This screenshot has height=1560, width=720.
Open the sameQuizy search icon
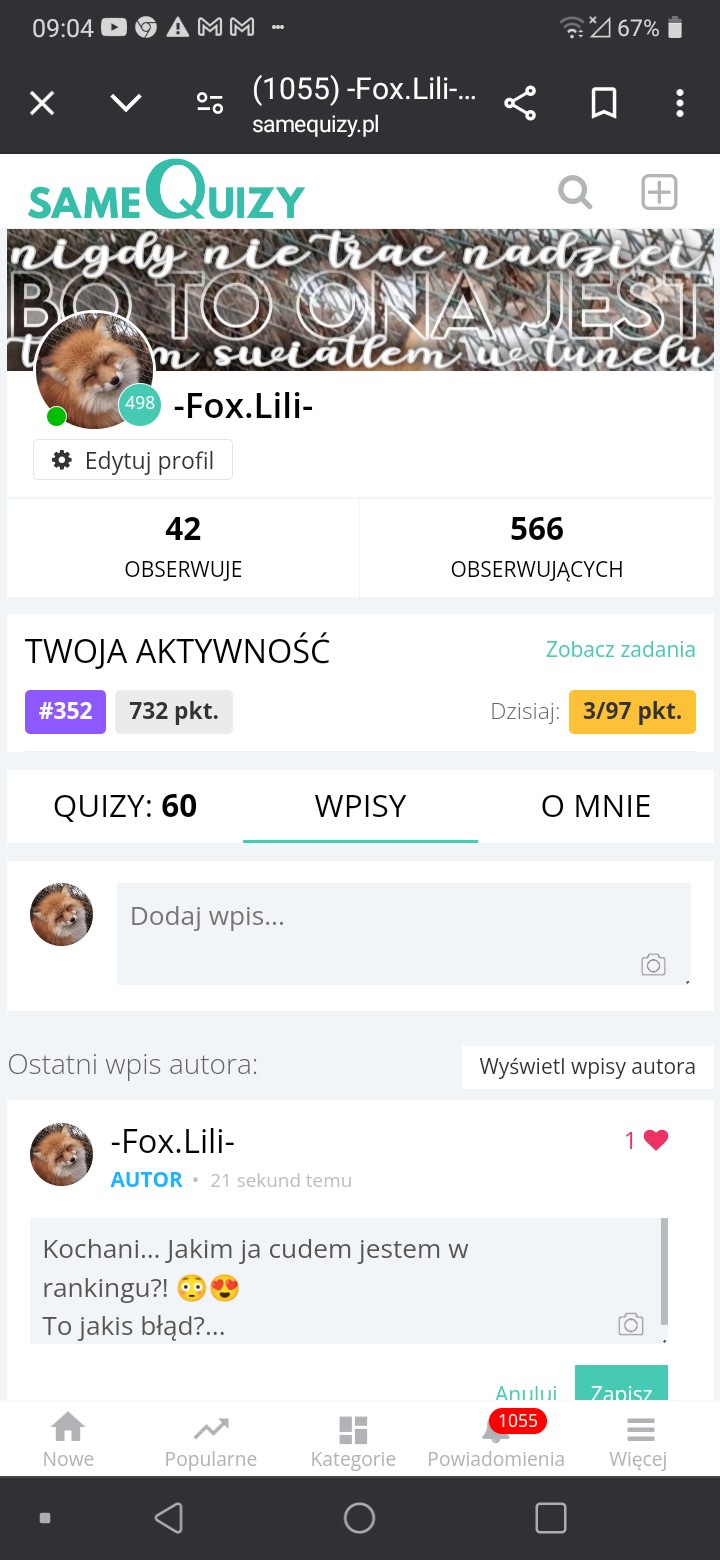coord(575,192)
